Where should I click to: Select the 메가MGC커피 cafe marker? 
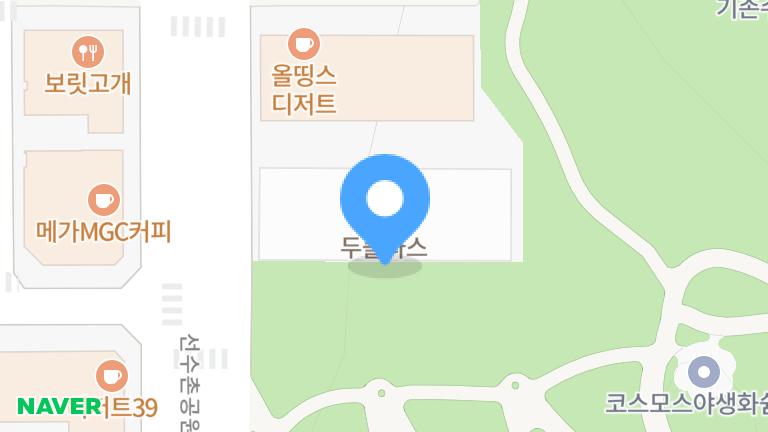pos(104,199)
